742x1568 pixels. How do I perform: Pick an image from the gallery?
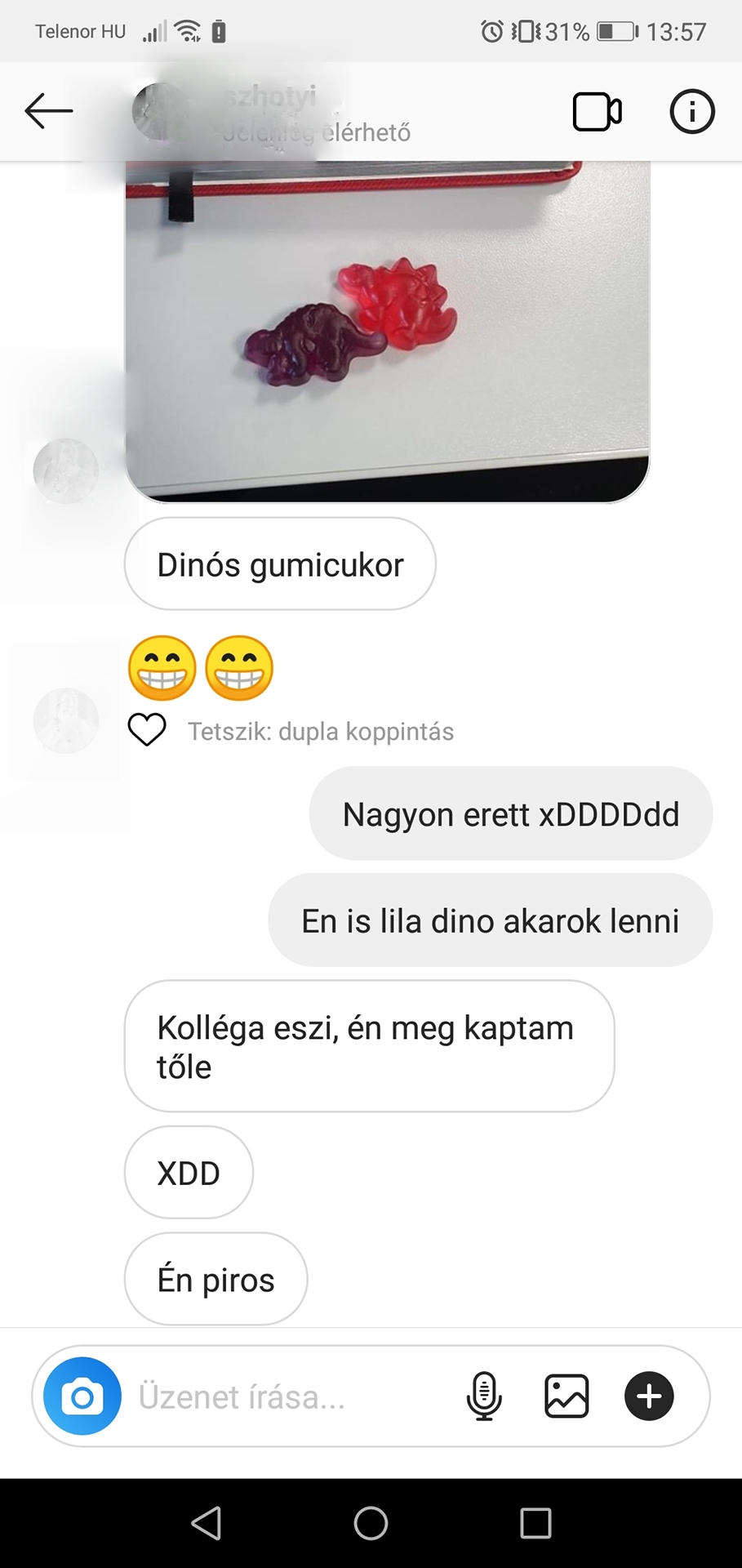click(566, 1396)
